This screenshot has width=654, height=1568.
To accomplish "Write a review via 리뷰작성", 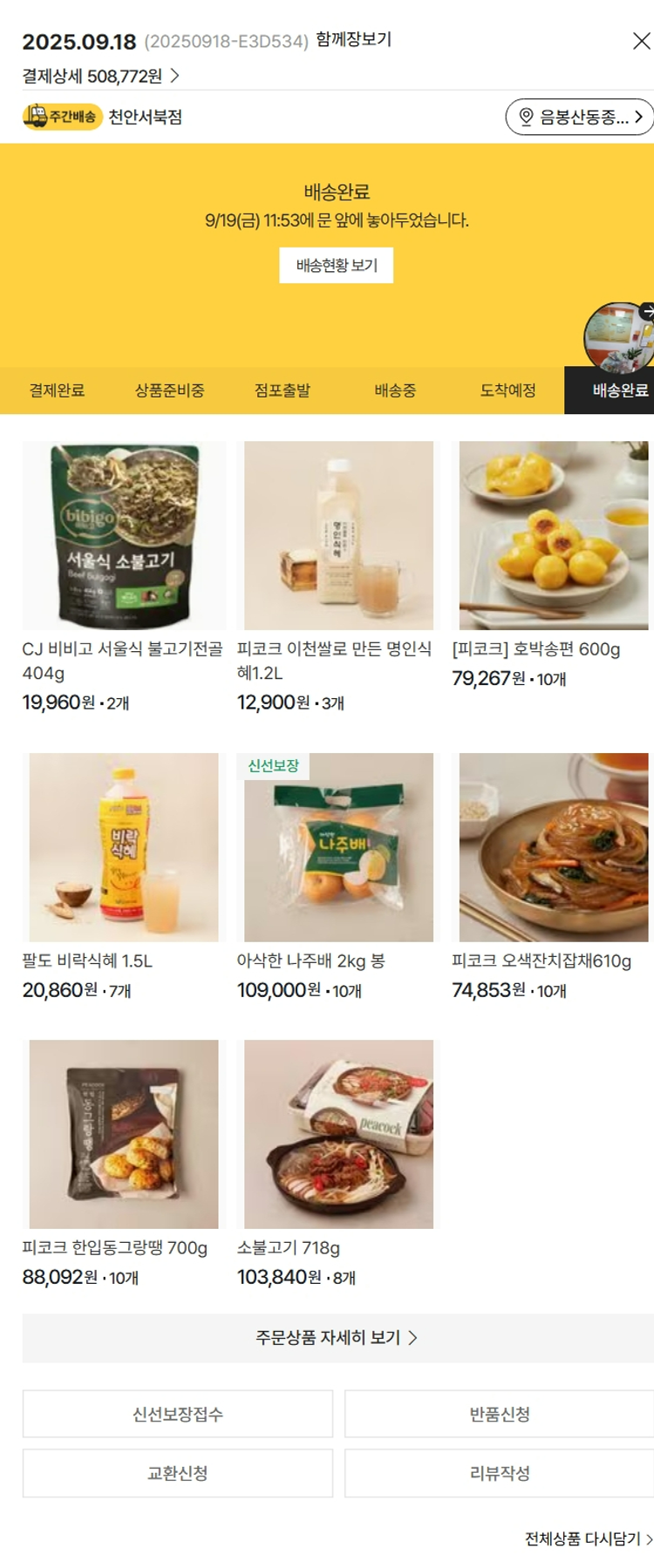I will pyautogui.click(x=499, y=1473).
